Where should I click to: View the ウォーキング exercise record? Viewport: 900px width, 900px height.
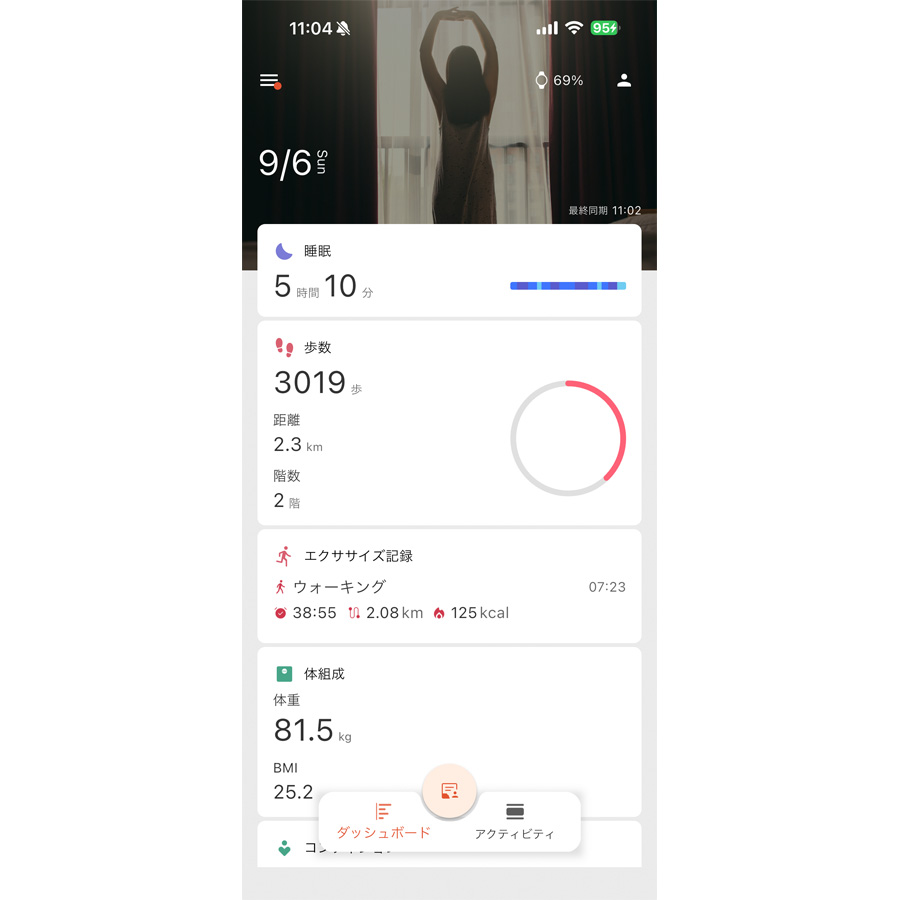click(x=449, y=600)
